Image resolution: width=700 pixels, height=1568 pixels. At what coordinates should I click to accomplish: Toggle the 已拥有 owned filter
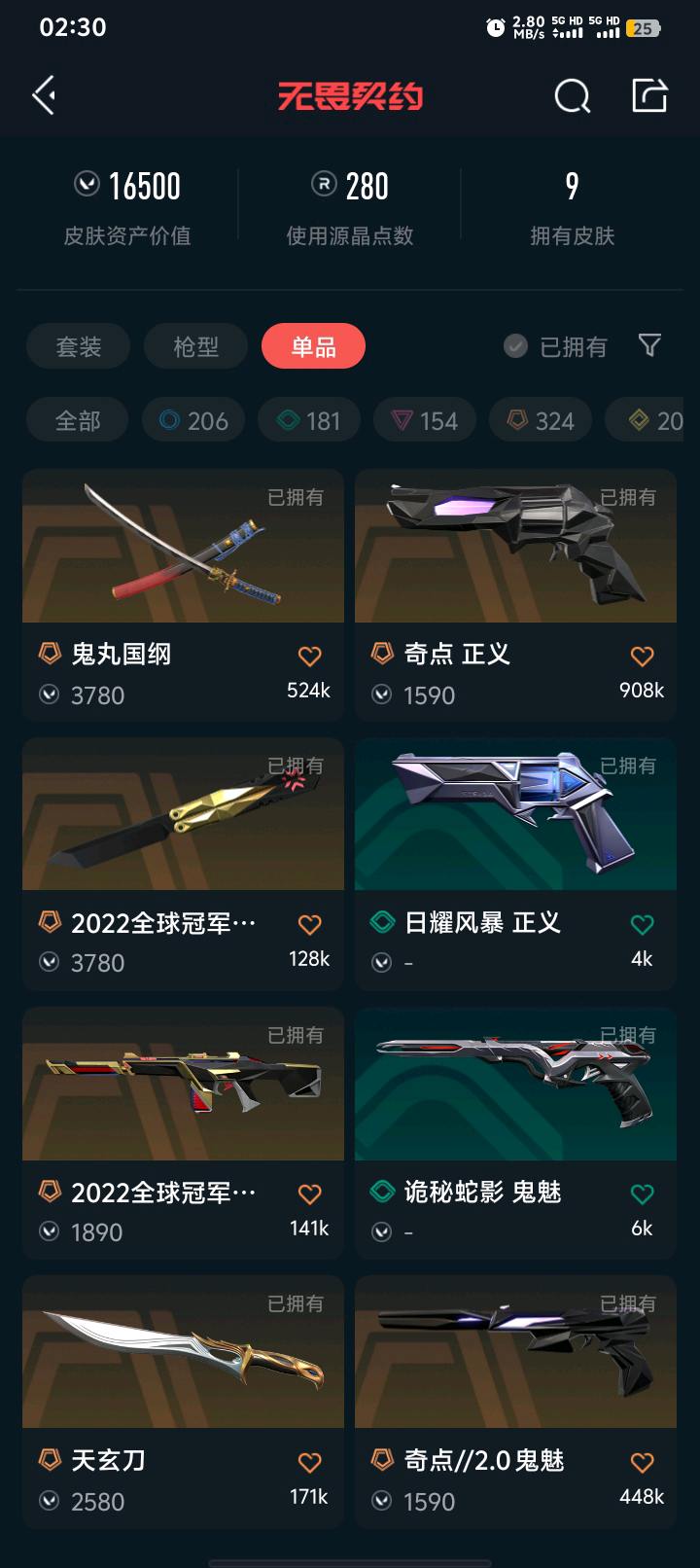[x=556, y=346]
